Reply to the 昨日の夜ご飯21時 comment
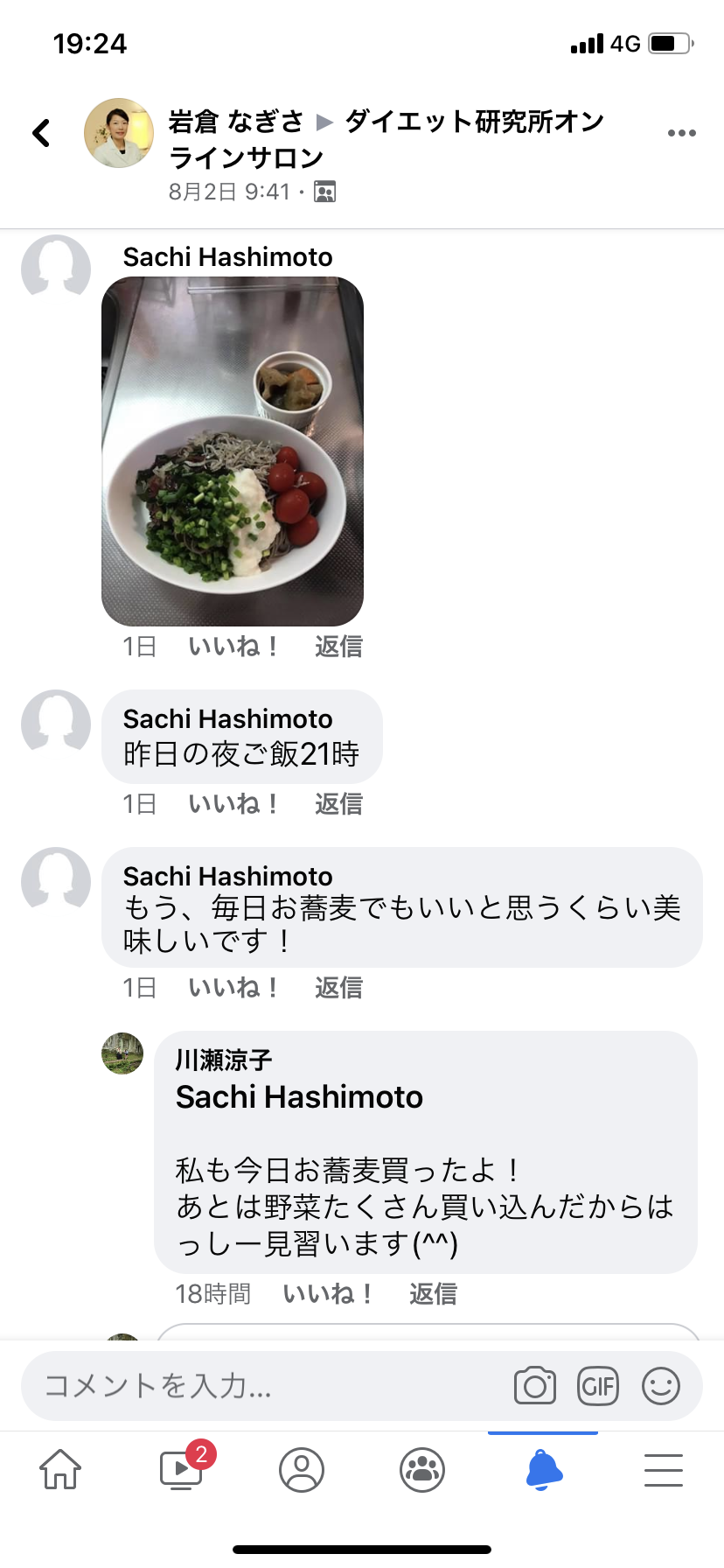Screen dimensions: 724x1568 pos(339,804)
